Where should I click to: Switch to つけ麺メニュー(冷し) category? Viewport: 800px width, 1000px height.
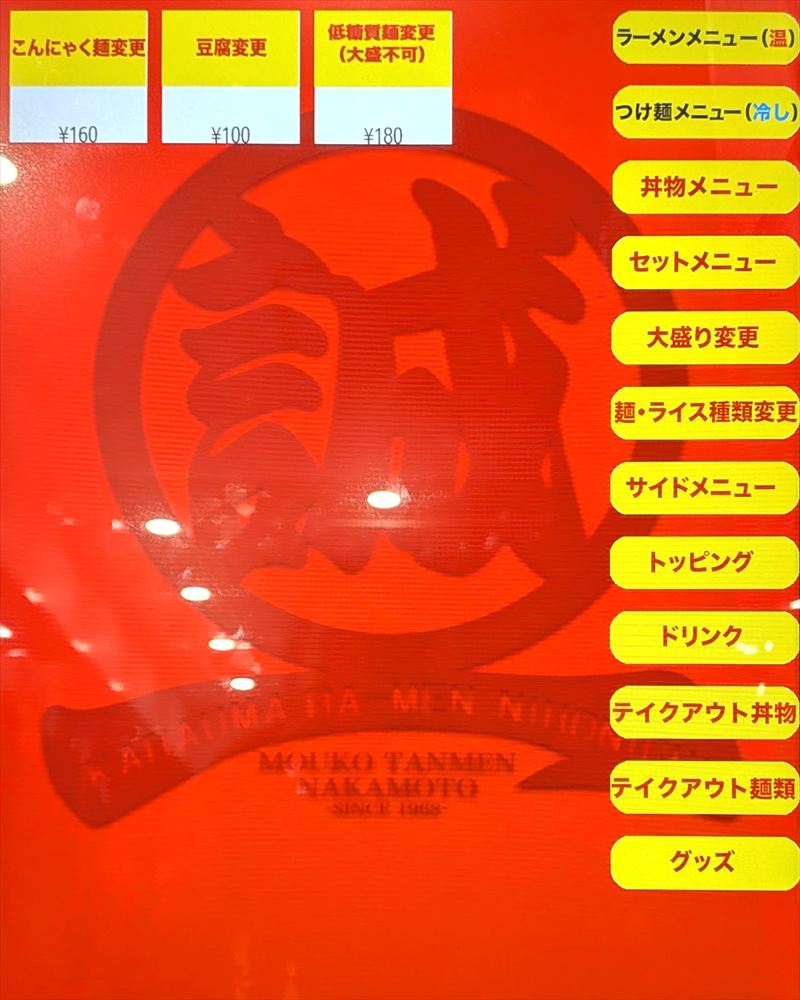click(704, 113)
